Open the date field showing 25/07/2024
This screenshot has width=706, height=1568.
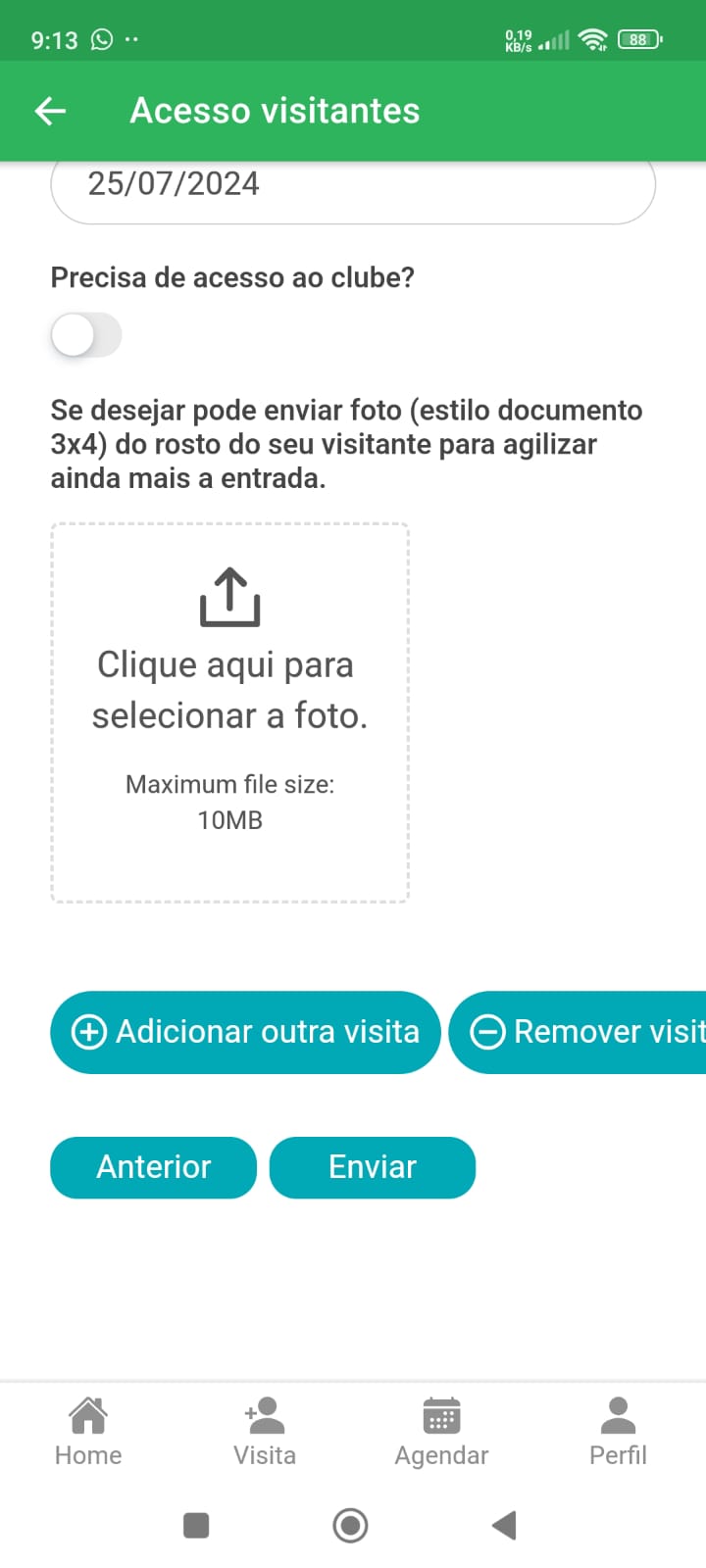click(353, 186)
